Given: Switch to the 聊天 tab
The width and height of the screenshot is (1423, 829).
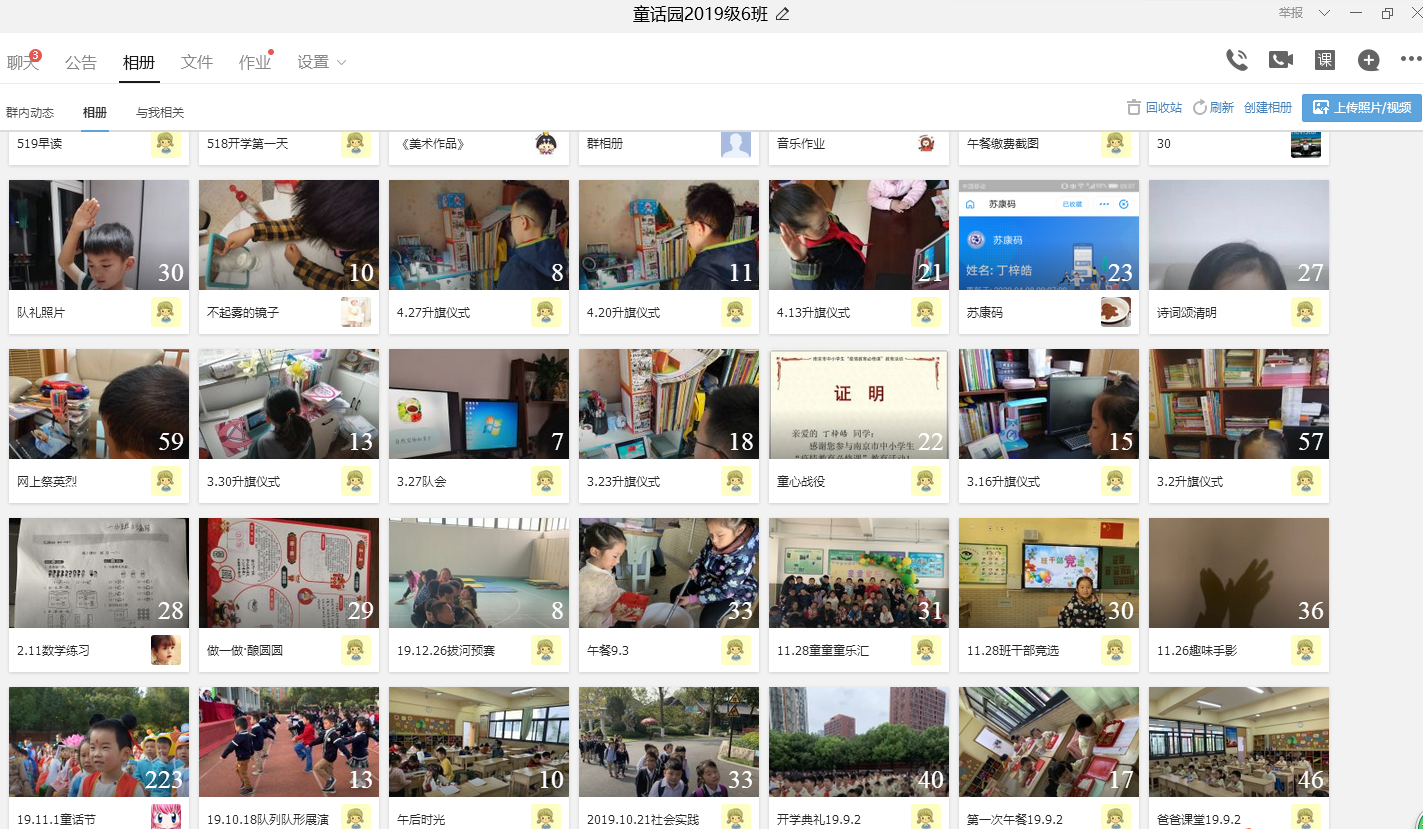Looking at the screenshot, I should click(x=22, y=62).
